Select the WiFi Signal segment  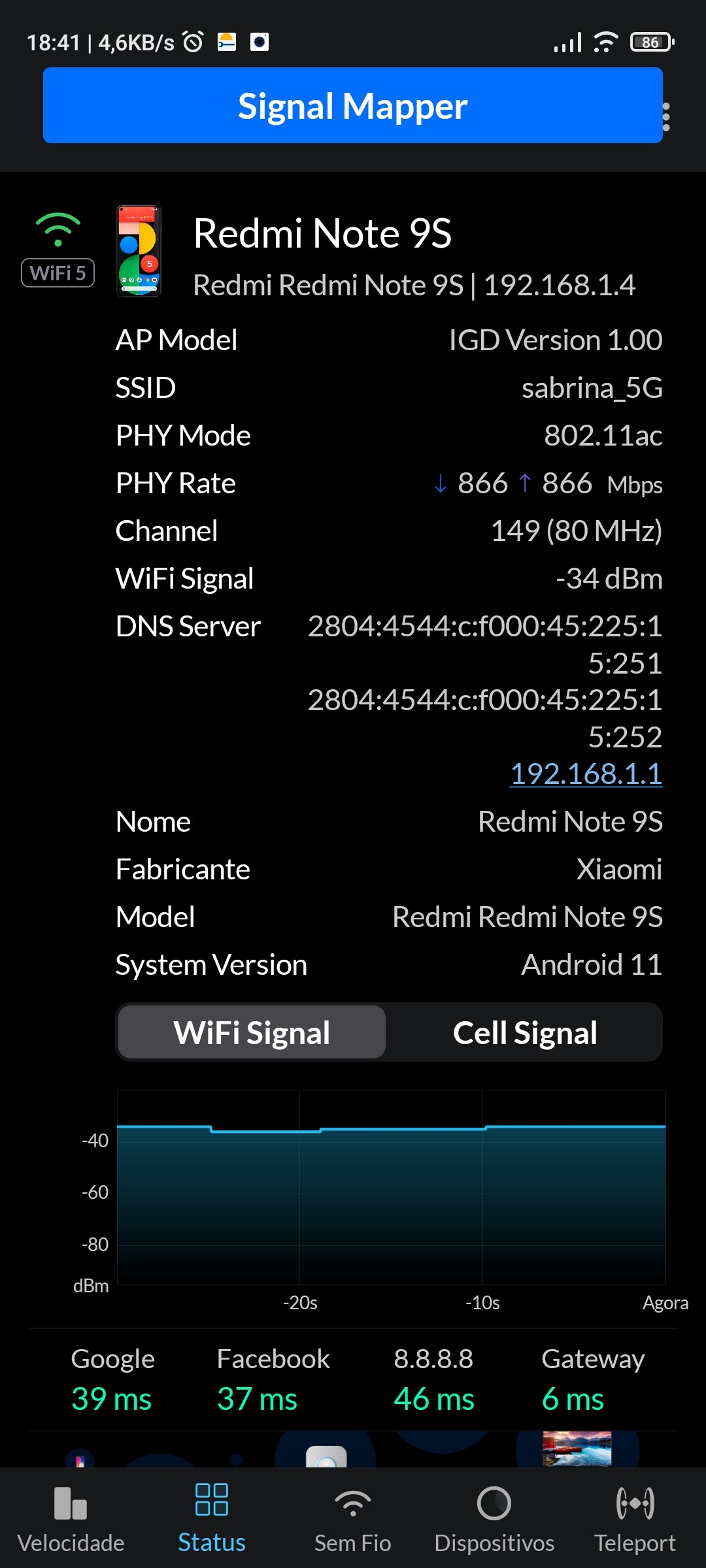[252, 1032]
